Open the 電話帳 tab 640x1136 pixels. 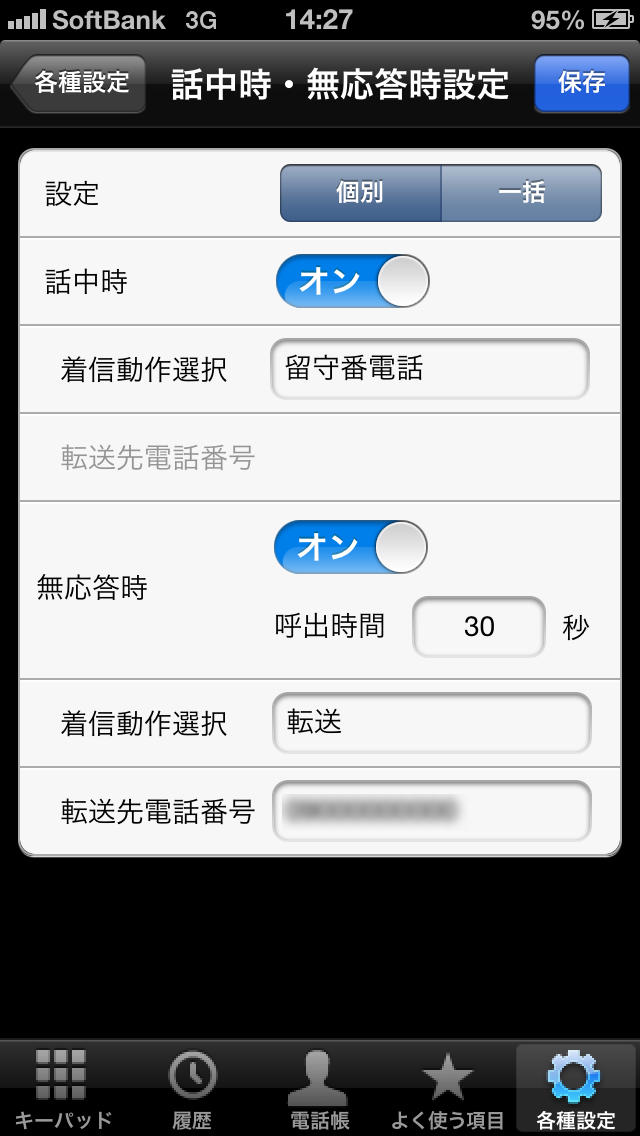[320, 1089]
